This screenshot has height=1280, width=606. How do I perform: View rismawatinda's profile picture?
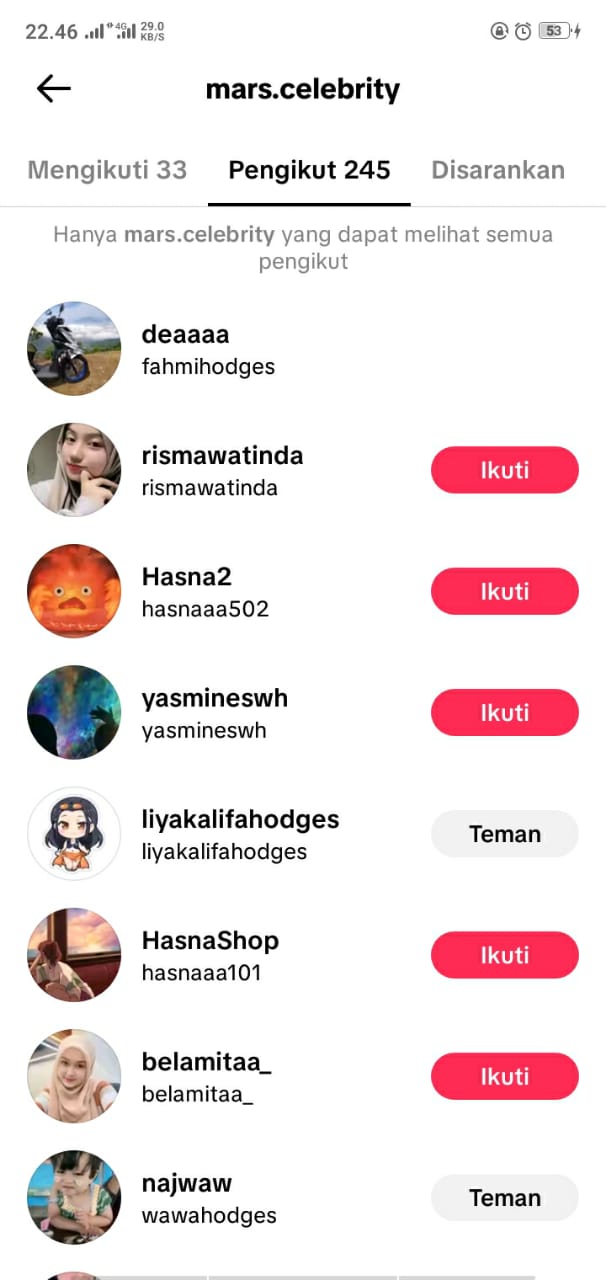[74, 470]
